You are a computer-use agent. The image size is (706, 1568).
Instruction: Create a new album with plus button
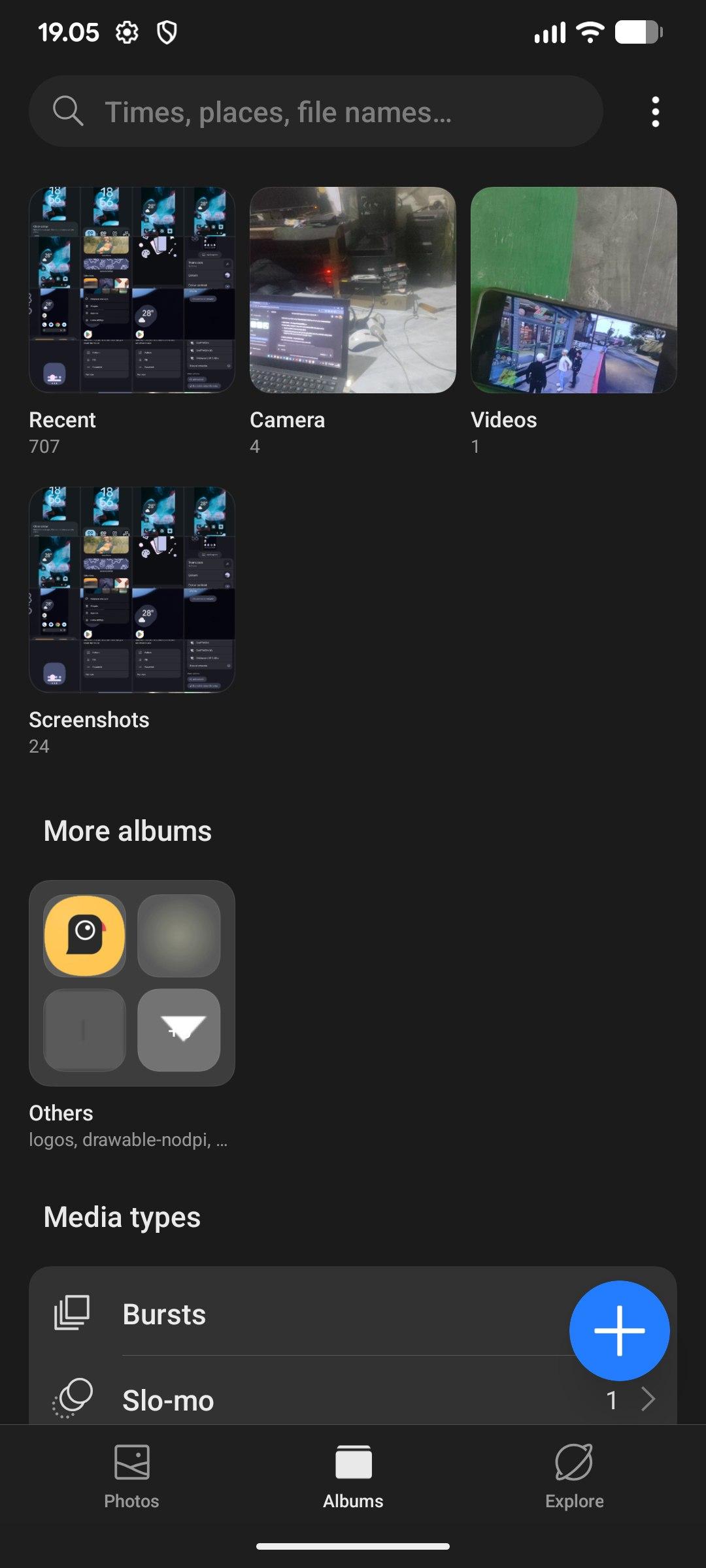[x=619, y=1330]
